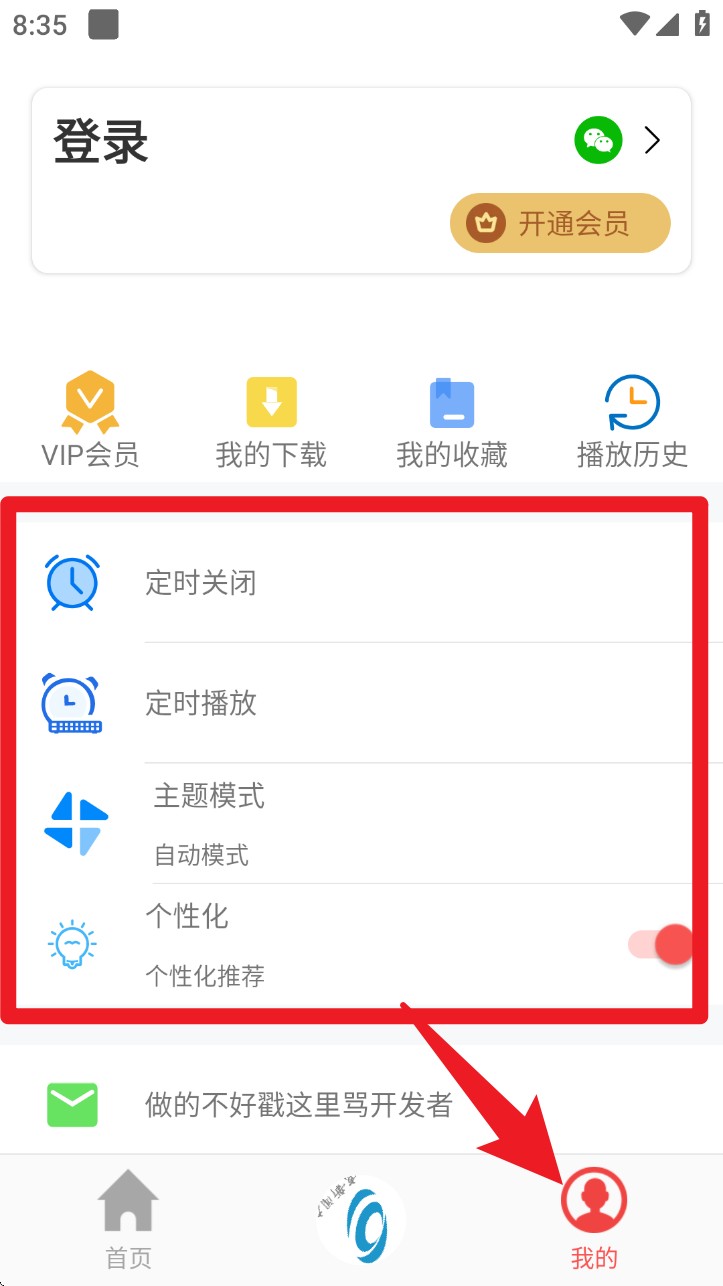
Task: View 播放历史 playback history
Action: (x=632, y=418)
